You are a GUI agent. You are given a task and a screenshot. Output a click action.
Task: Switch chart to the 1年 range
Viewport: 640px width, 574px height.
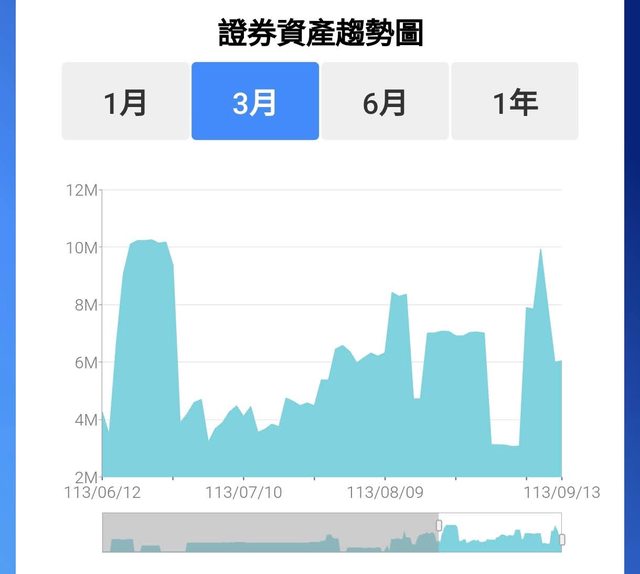(x=515, y=101)
